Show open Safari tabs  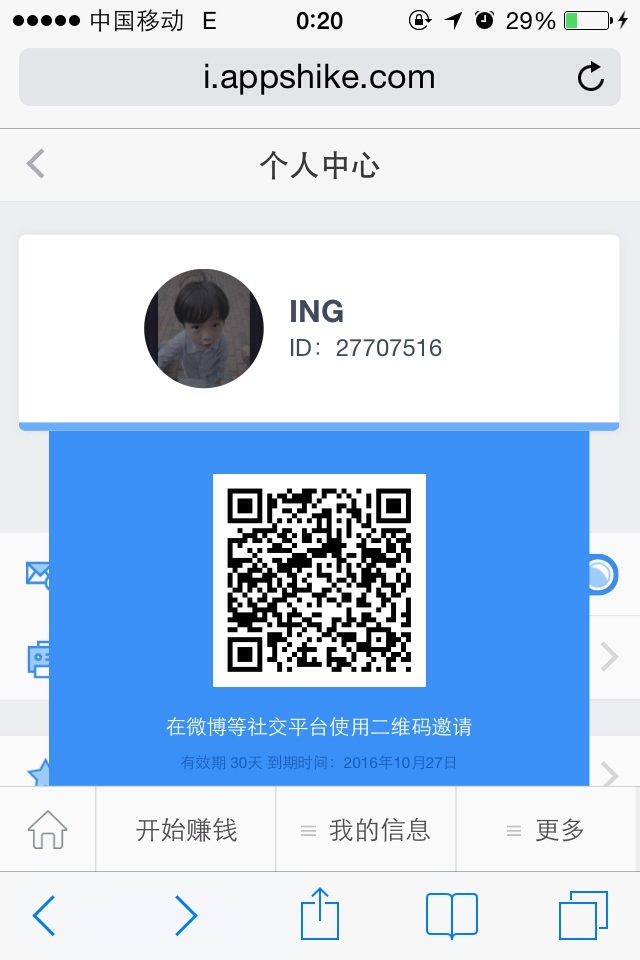coord(583,915)
